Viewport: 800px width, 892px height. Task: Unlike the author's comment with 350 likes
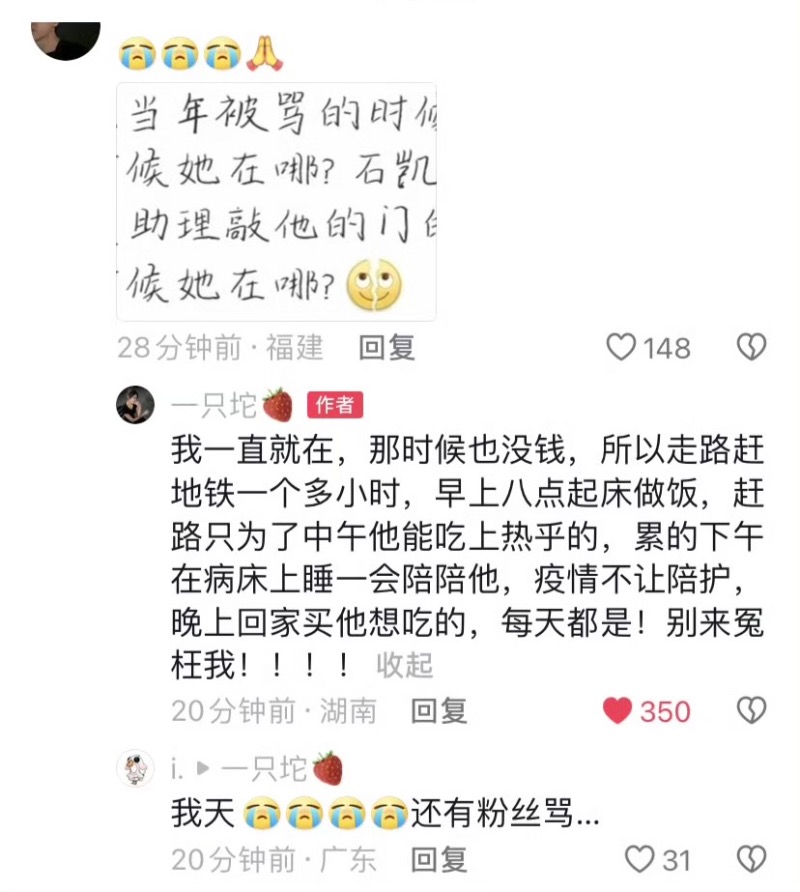coord(618,711)
